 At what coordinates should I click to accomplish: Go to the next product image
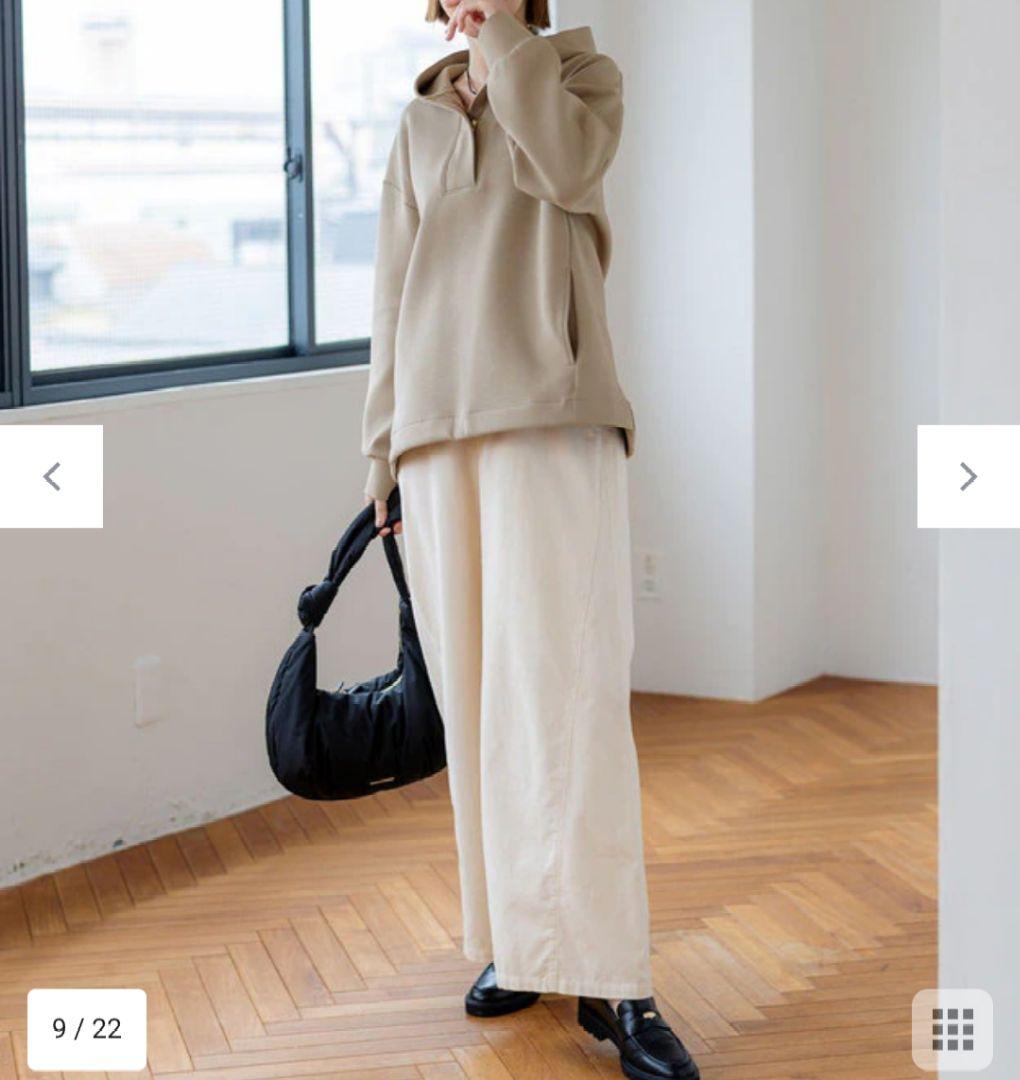coord(967,477)
